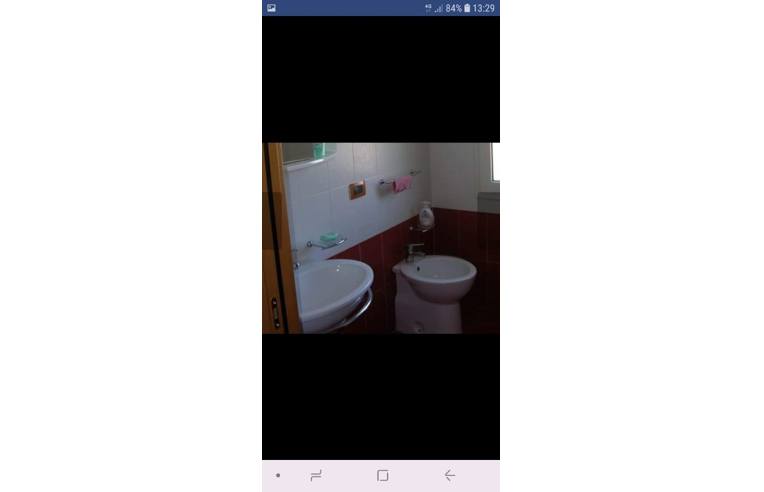Open the recent apps view
The width and height of the screenshot is (764, 492).
(316, 476)
